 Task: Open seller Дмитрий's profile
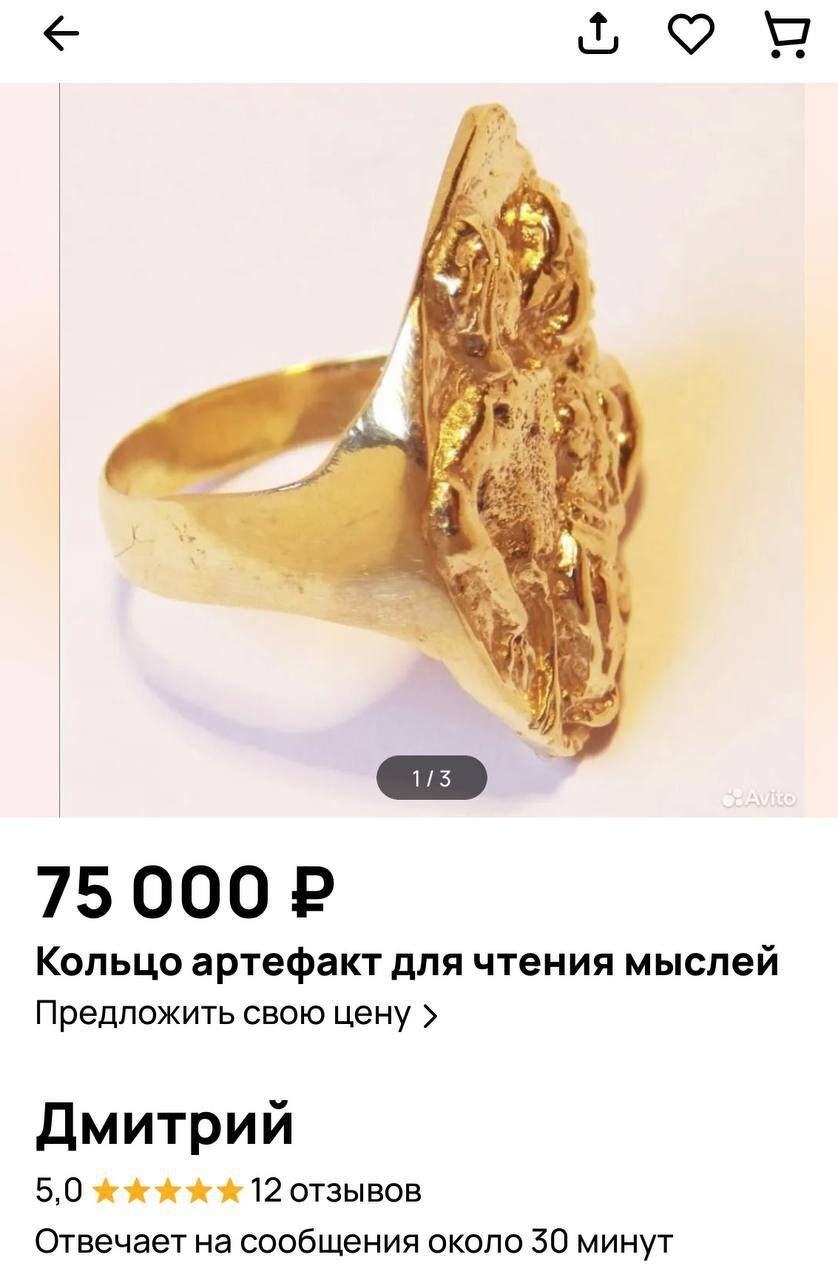click(x=165, y=1124)
